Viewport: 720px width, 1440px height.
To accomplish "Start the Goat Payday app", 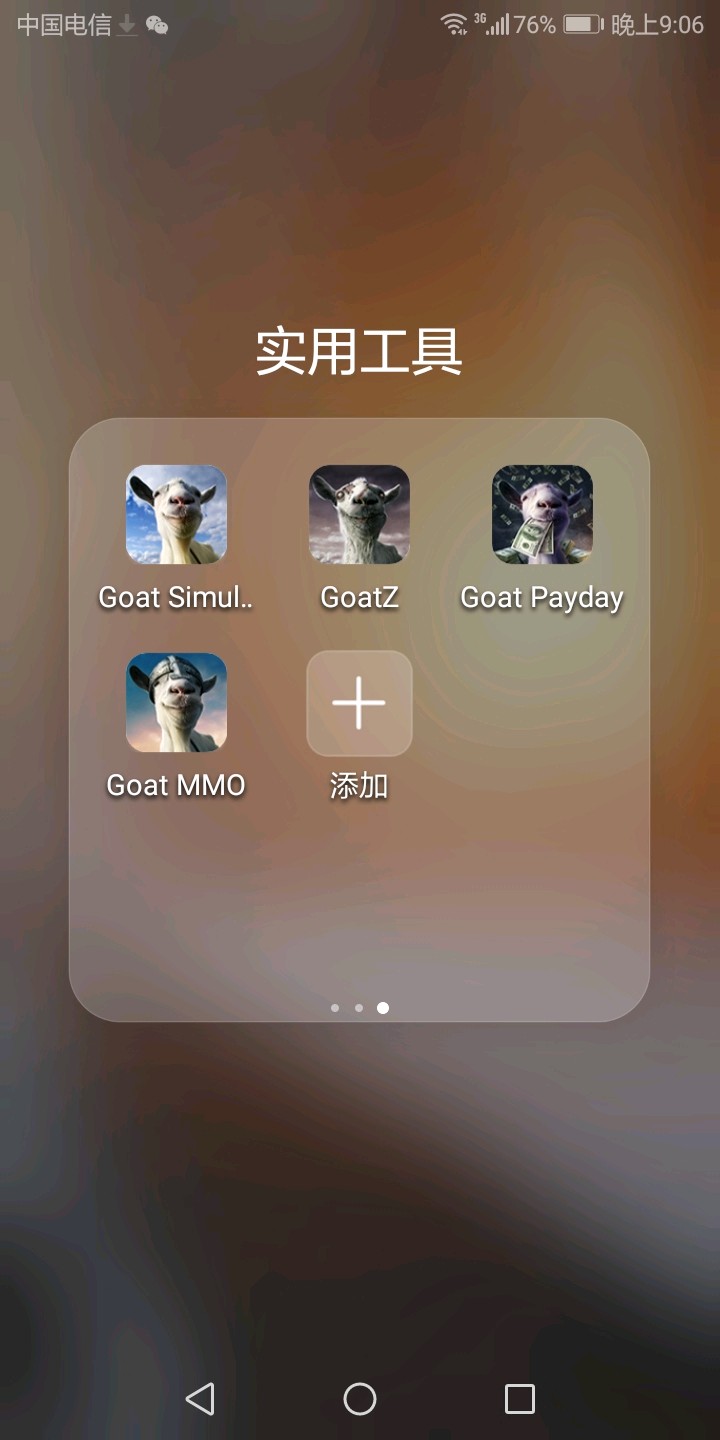I will click(x=542, y=515).
